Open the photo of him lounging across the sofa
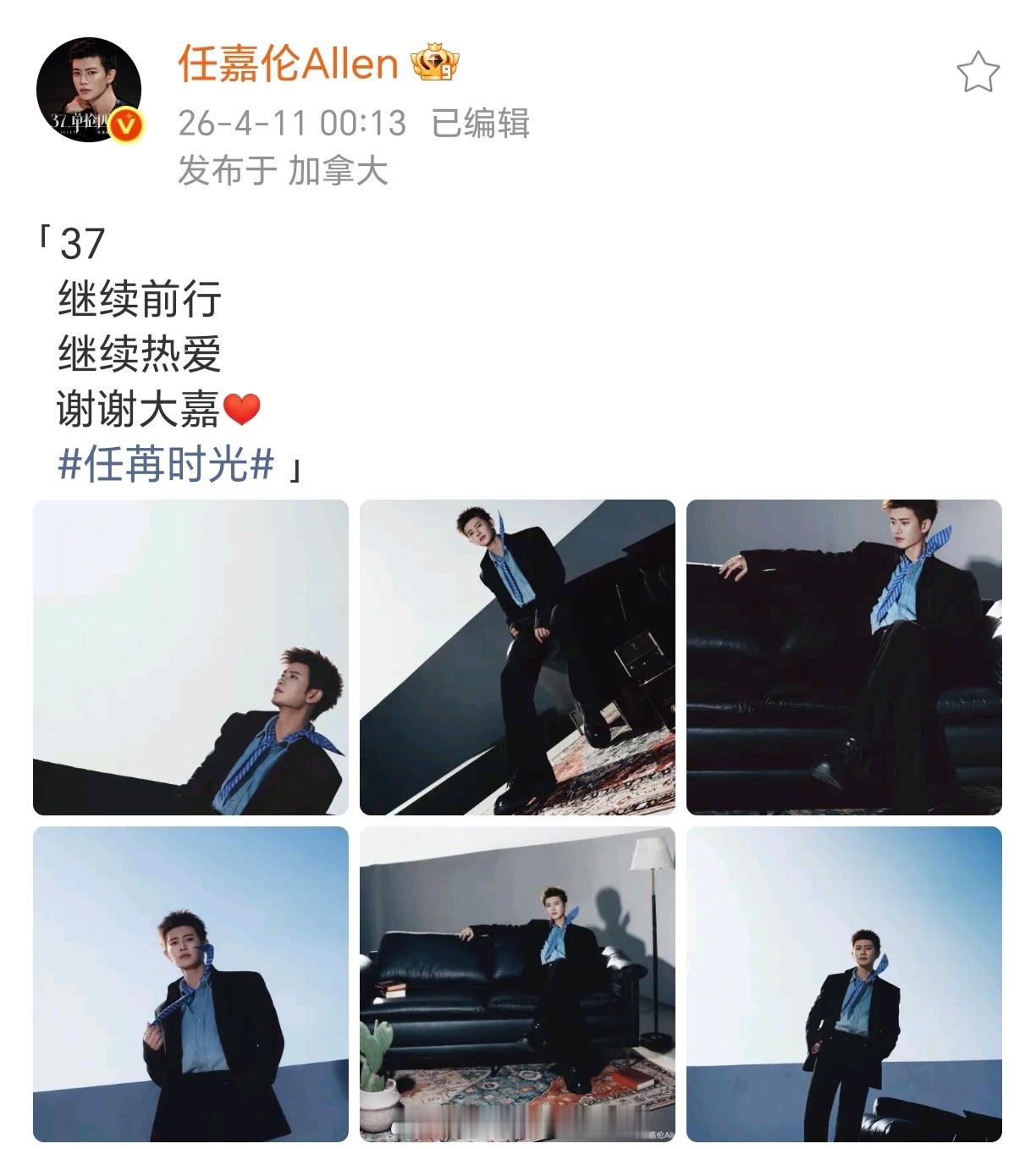Screen dimensions: 1036x1149 [843, 659]
